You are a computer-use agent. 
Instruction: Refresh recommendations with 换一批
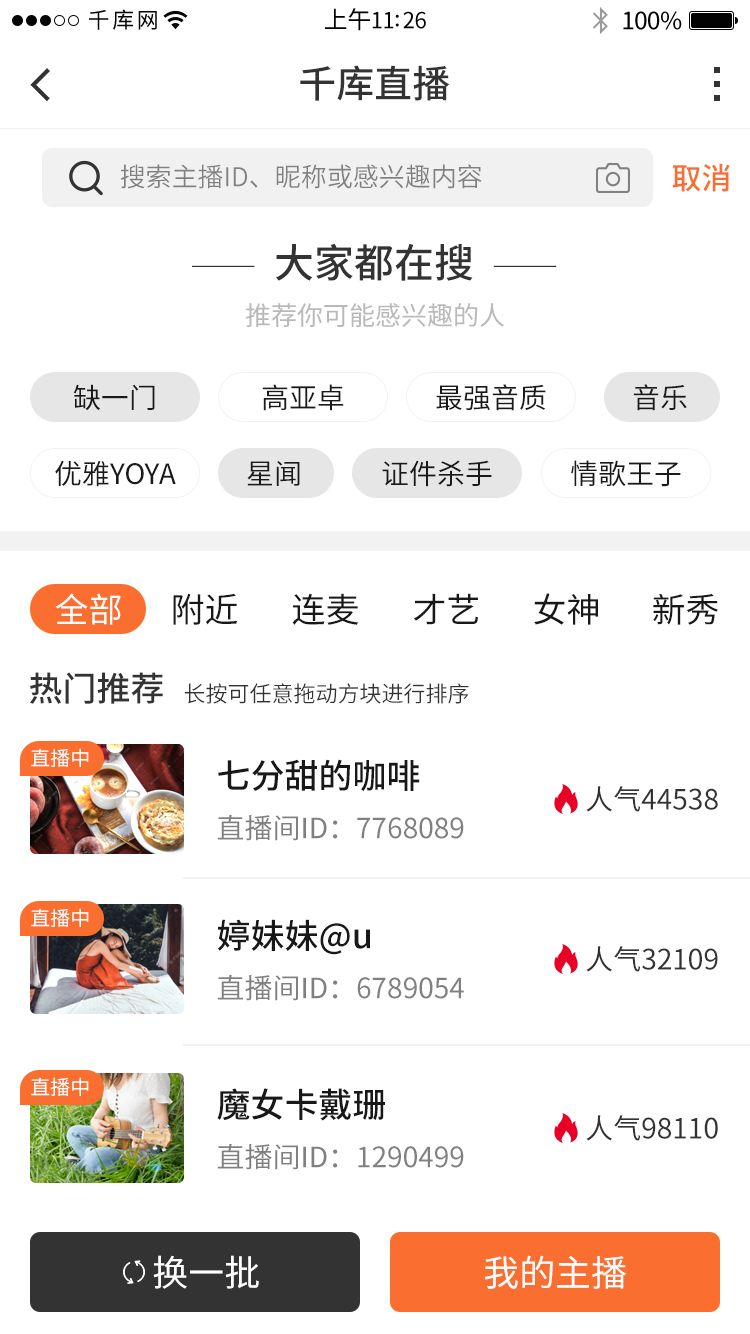click(195, 1272)
